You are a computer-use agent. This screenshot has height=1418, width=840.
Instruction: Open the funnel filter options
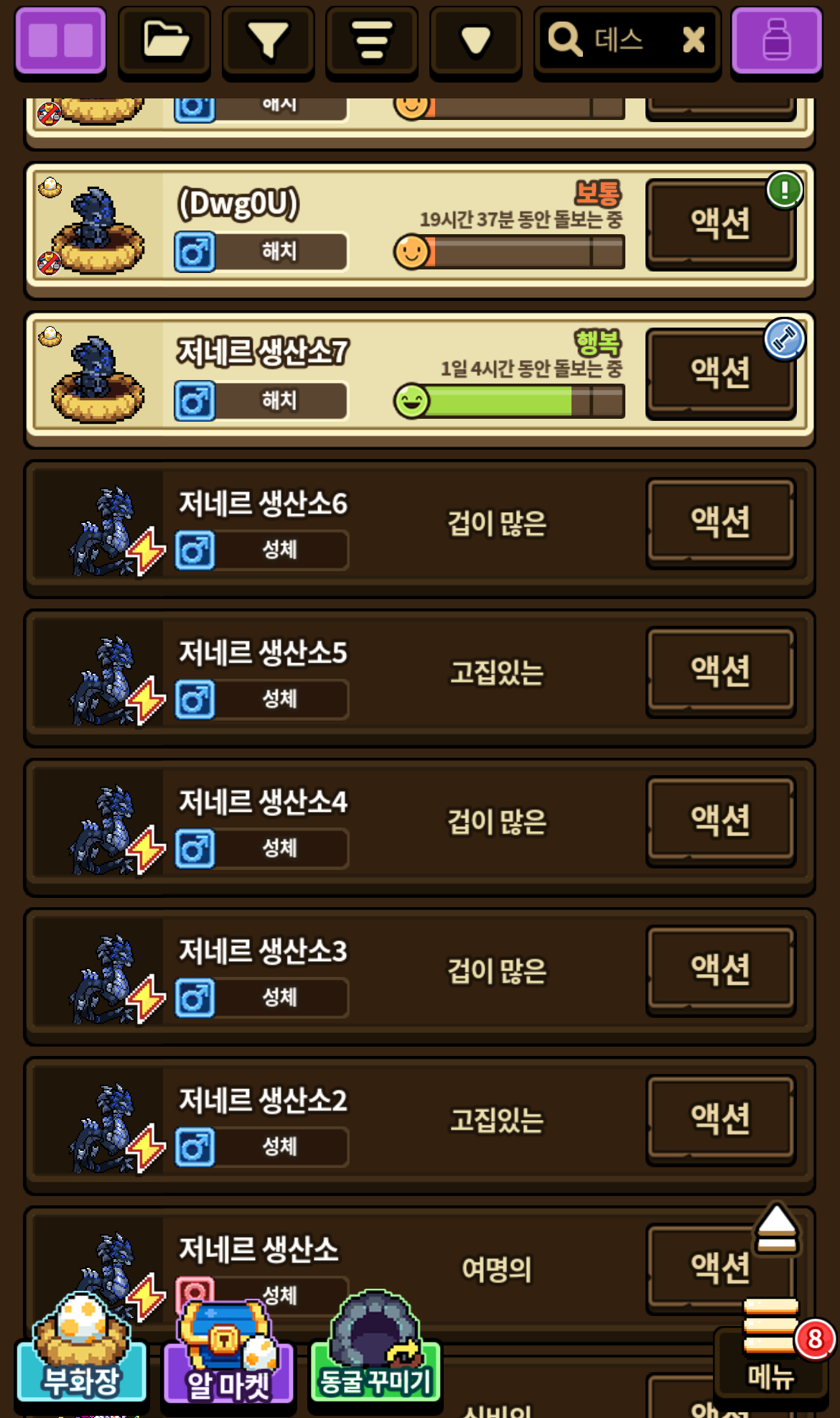[268, 40]
